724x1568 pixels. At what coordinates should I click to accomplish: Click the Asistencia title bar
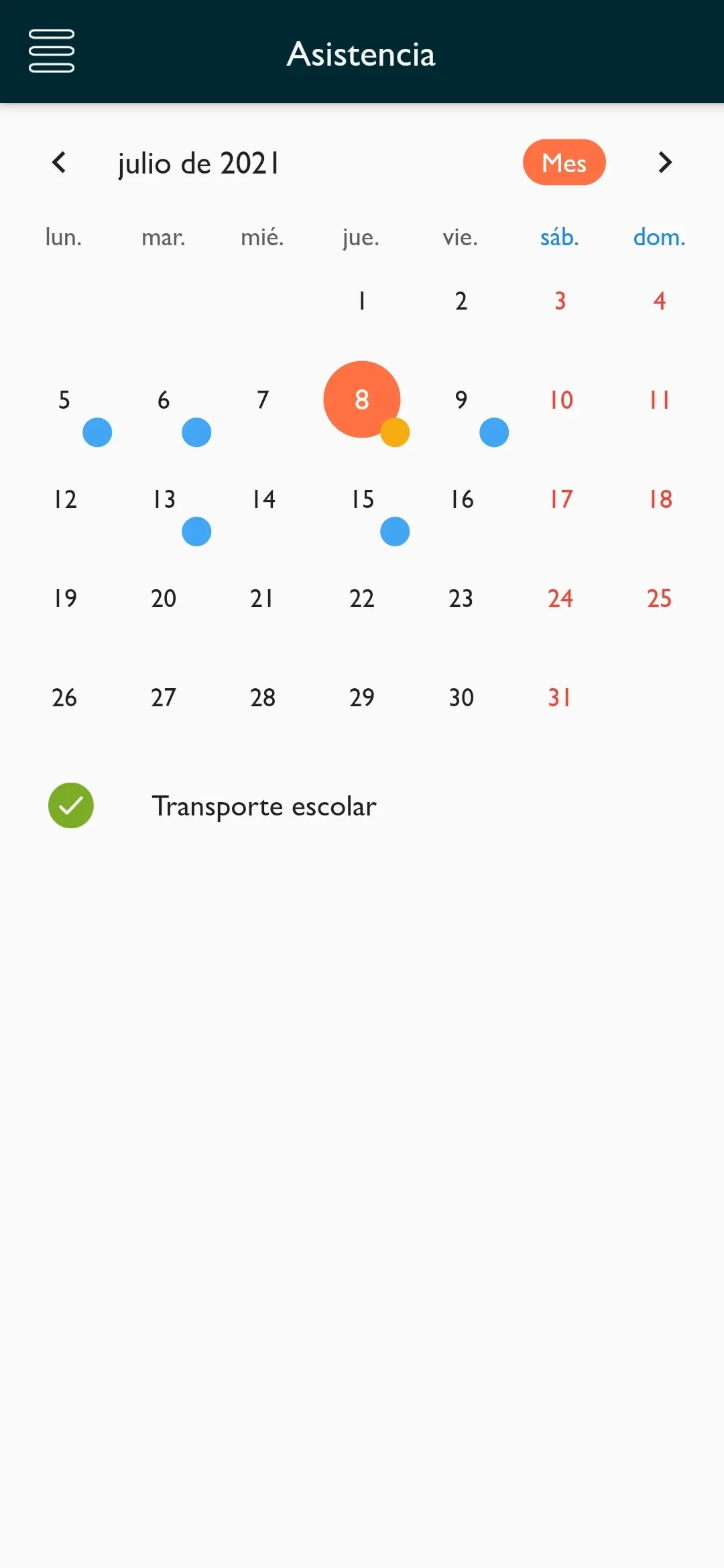coord(361,54)
